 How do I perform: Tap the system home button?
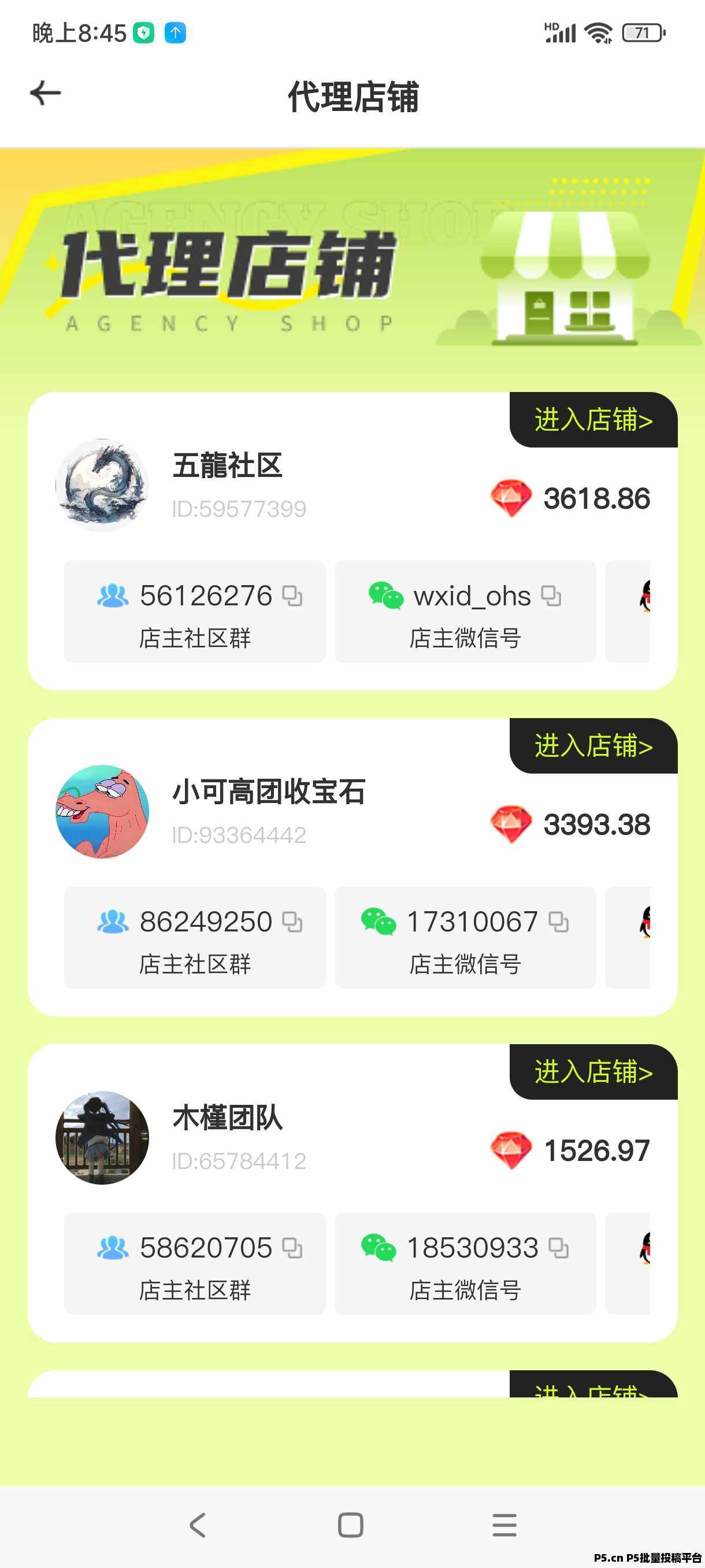[x=351, y=1525]
